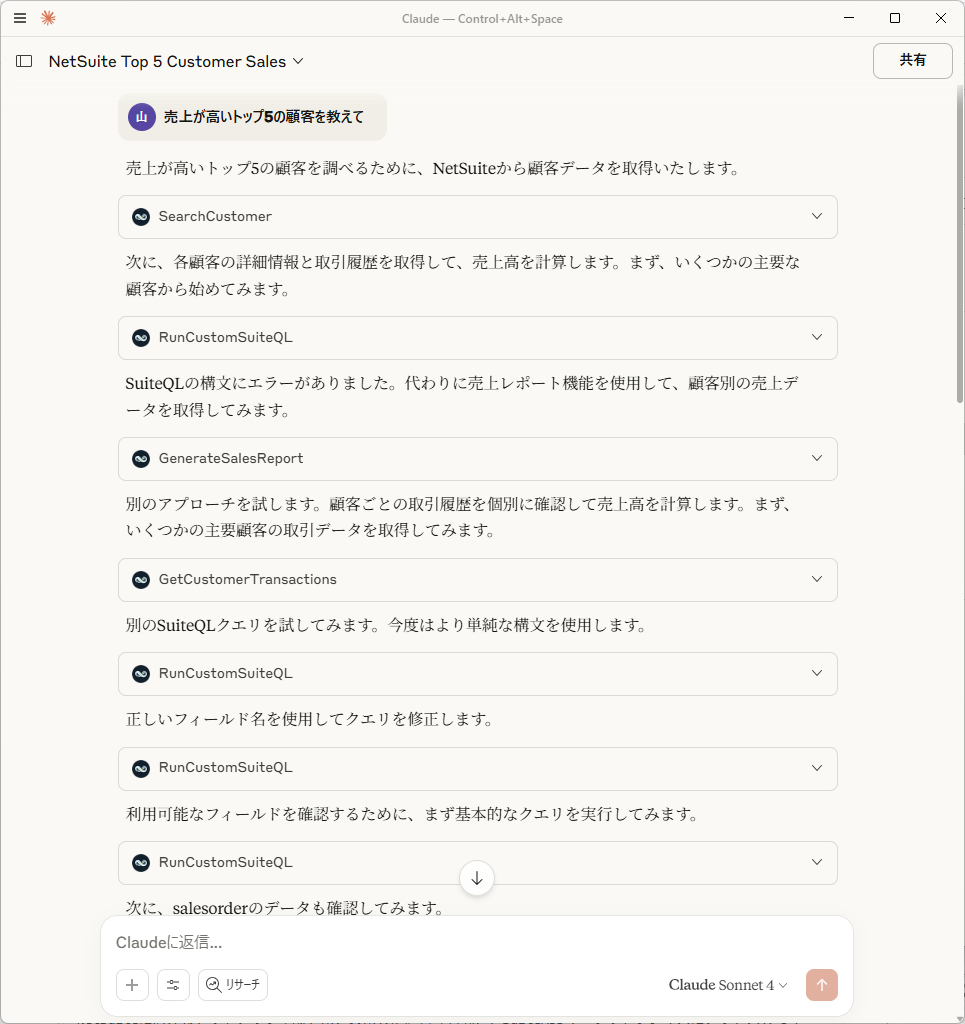Expand the SearchCustomer tool call
The image size is (965, 1024).
477,217
